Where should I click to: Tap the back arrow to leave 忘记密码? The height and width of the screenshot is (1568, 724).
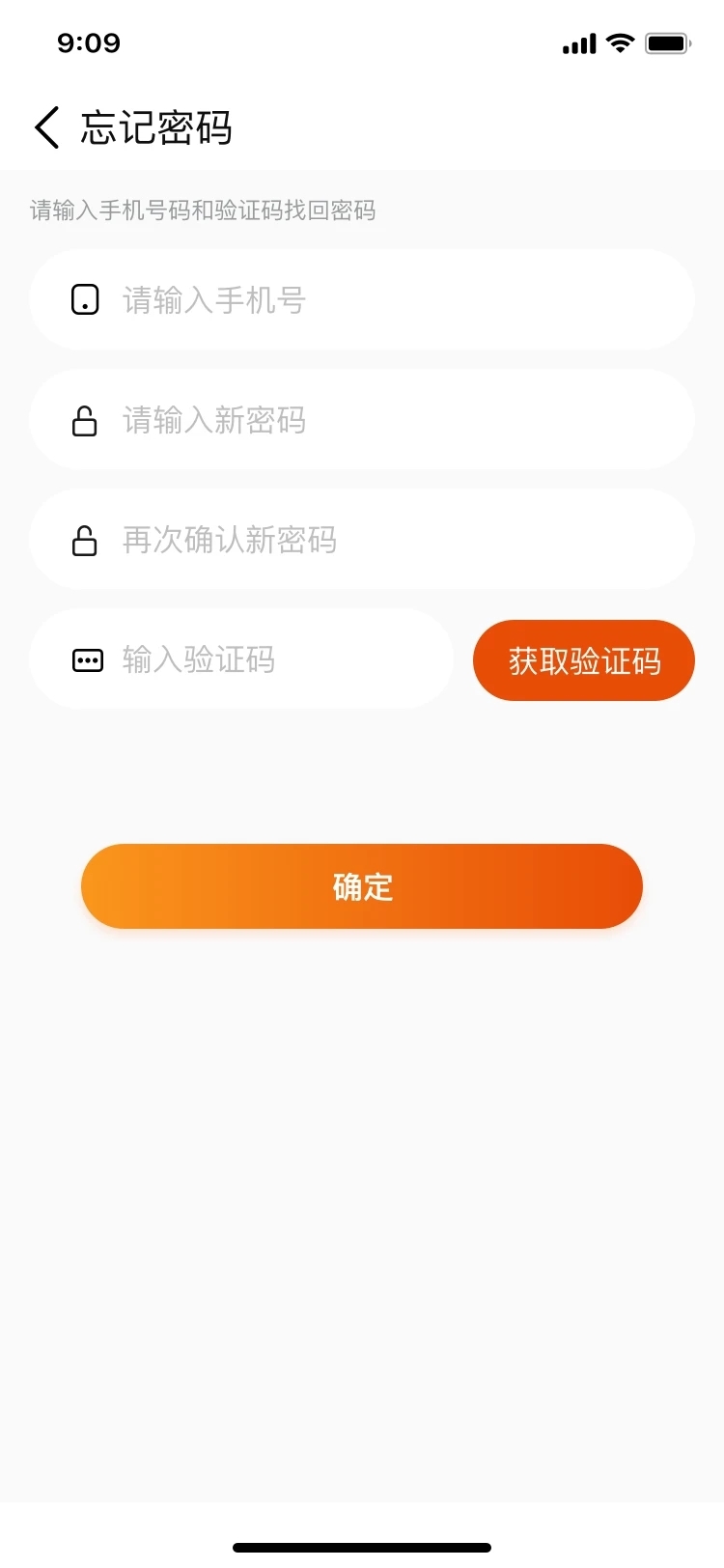pos(44,127)
